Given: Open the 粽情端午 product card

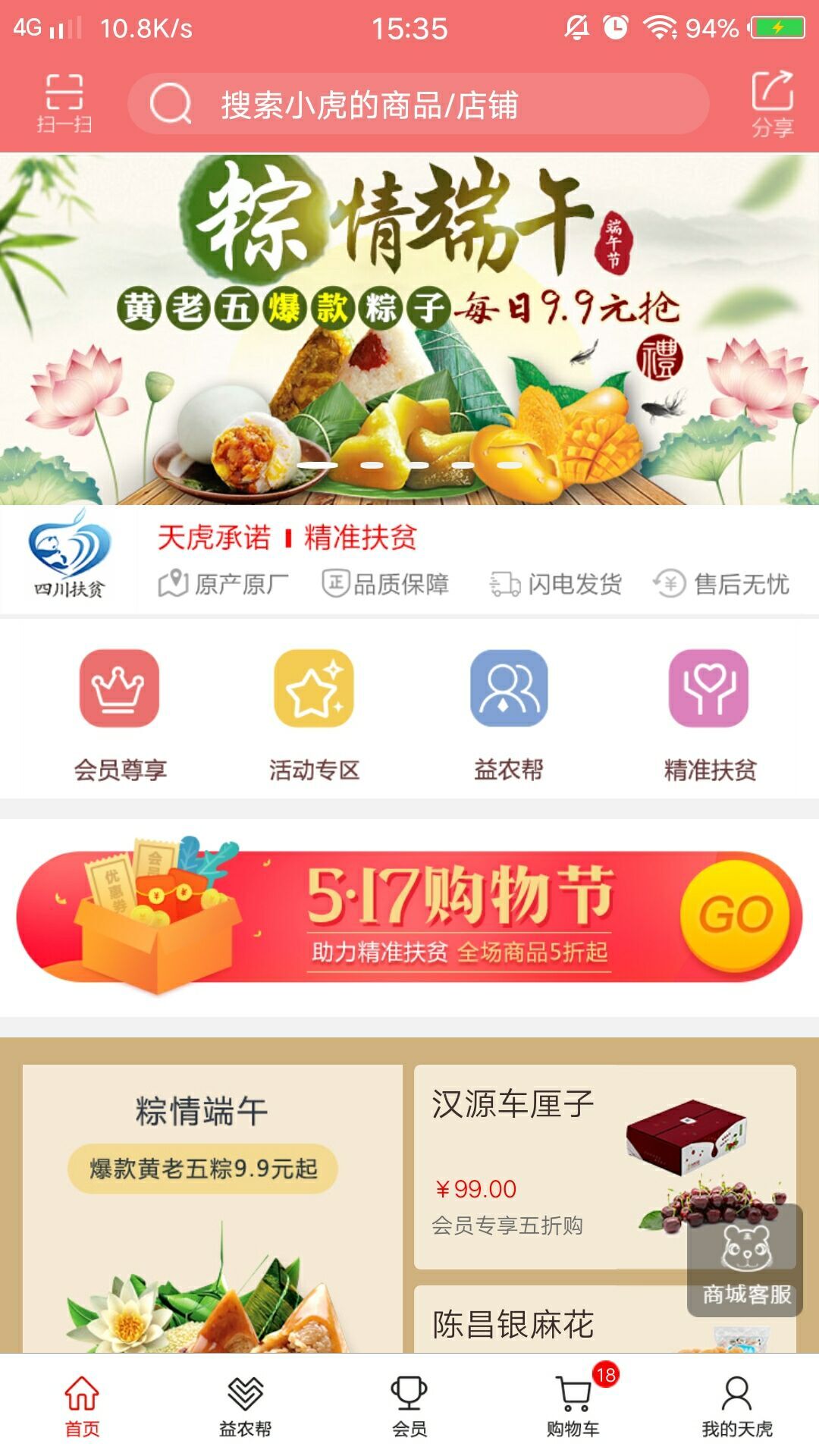Looking at the screenshot, I should [212, 1213].
